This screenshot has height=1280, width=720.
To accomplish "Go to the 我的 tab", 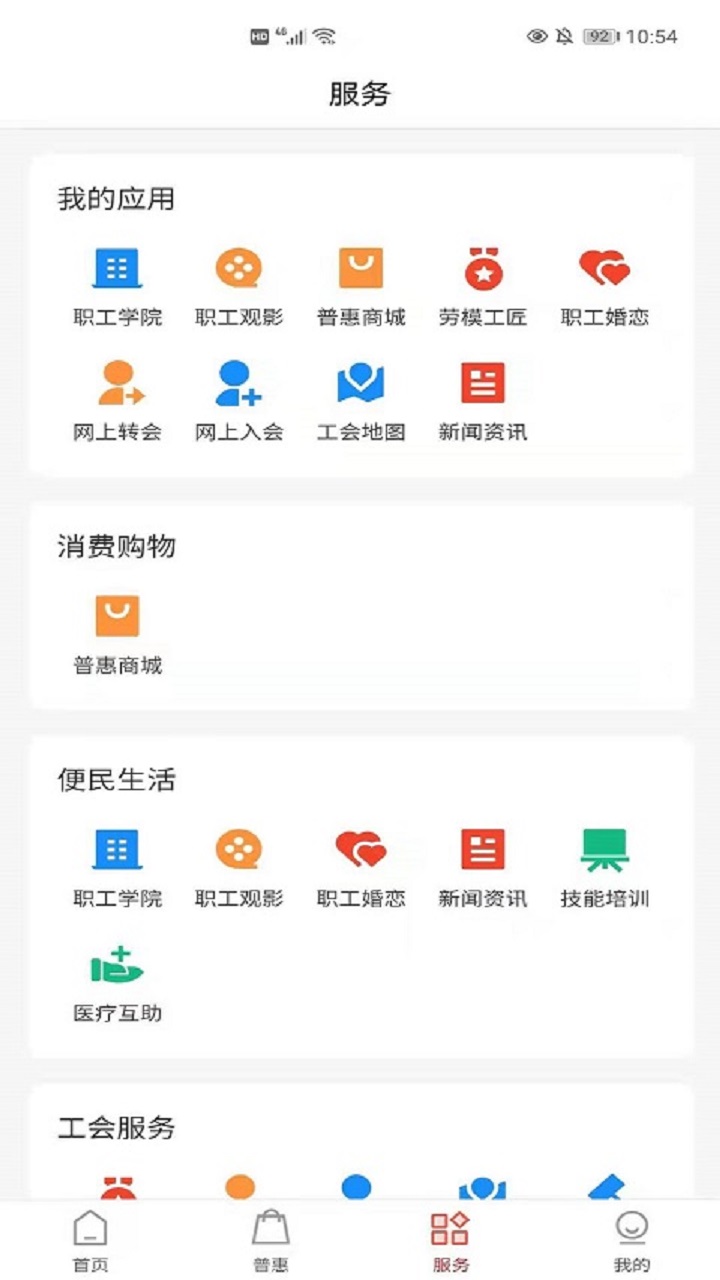I will pyautogui.click(x=631, y=1241).
